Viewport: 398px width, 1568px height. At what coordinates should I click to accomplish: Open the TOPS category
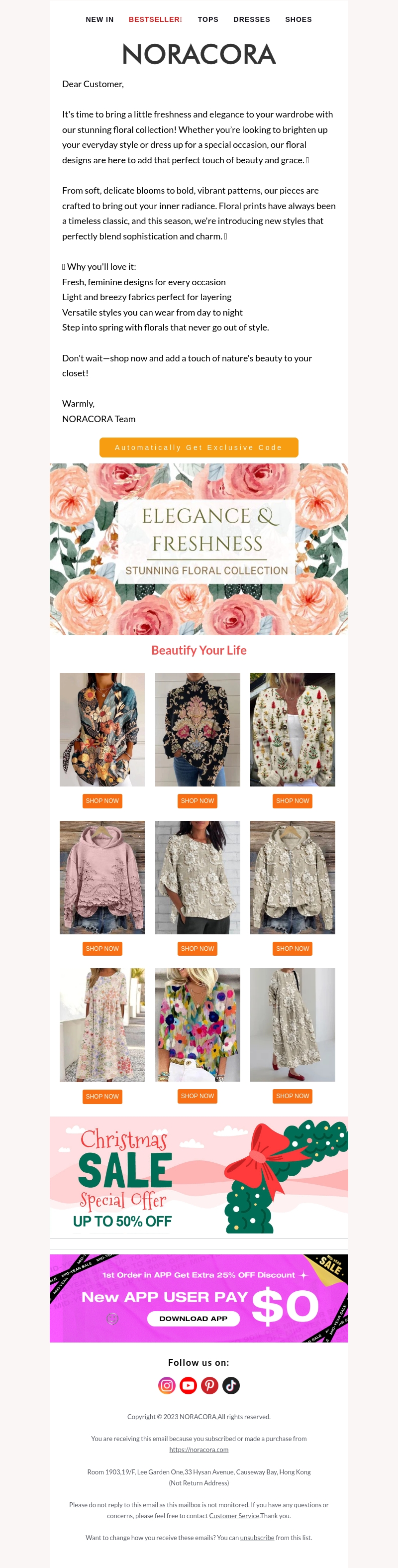(x=207, y=19)
